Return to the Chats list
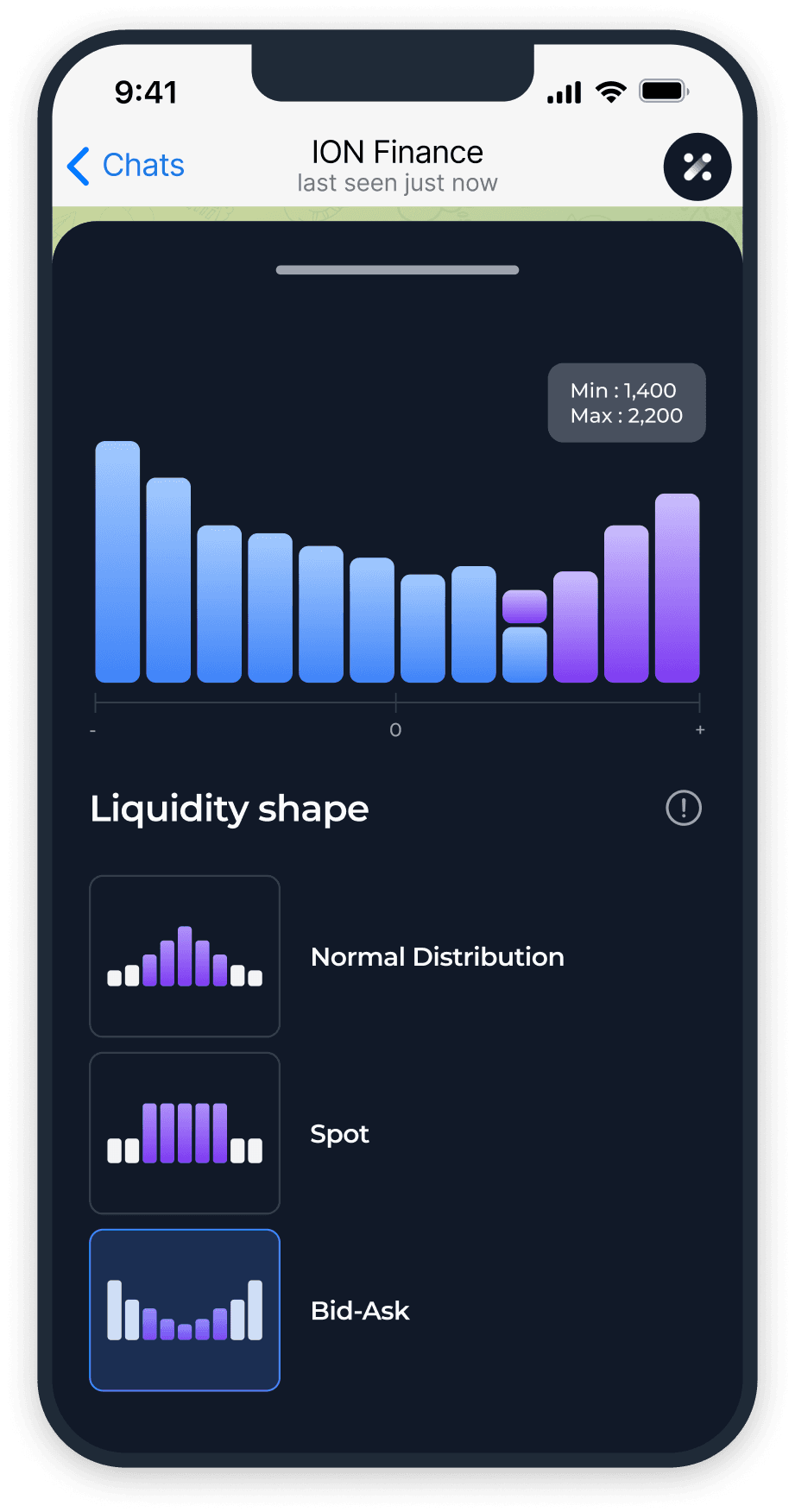This screenshot has height=1512, width=795. point(125,166)
